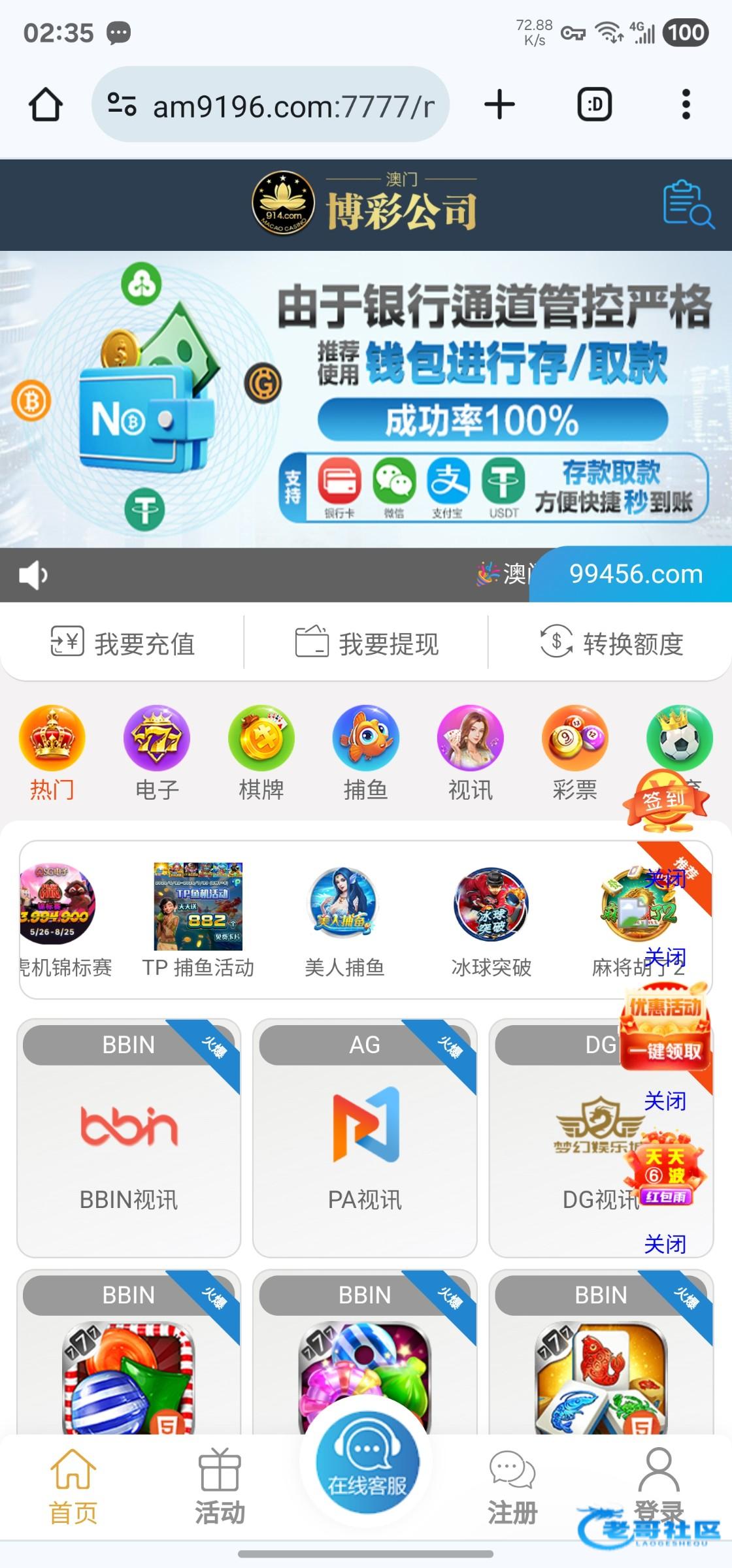Image resolution: width=732 pixels, height=1568 pixels.
Task: Select the 彩票 category
Action: tap(575, 751)
